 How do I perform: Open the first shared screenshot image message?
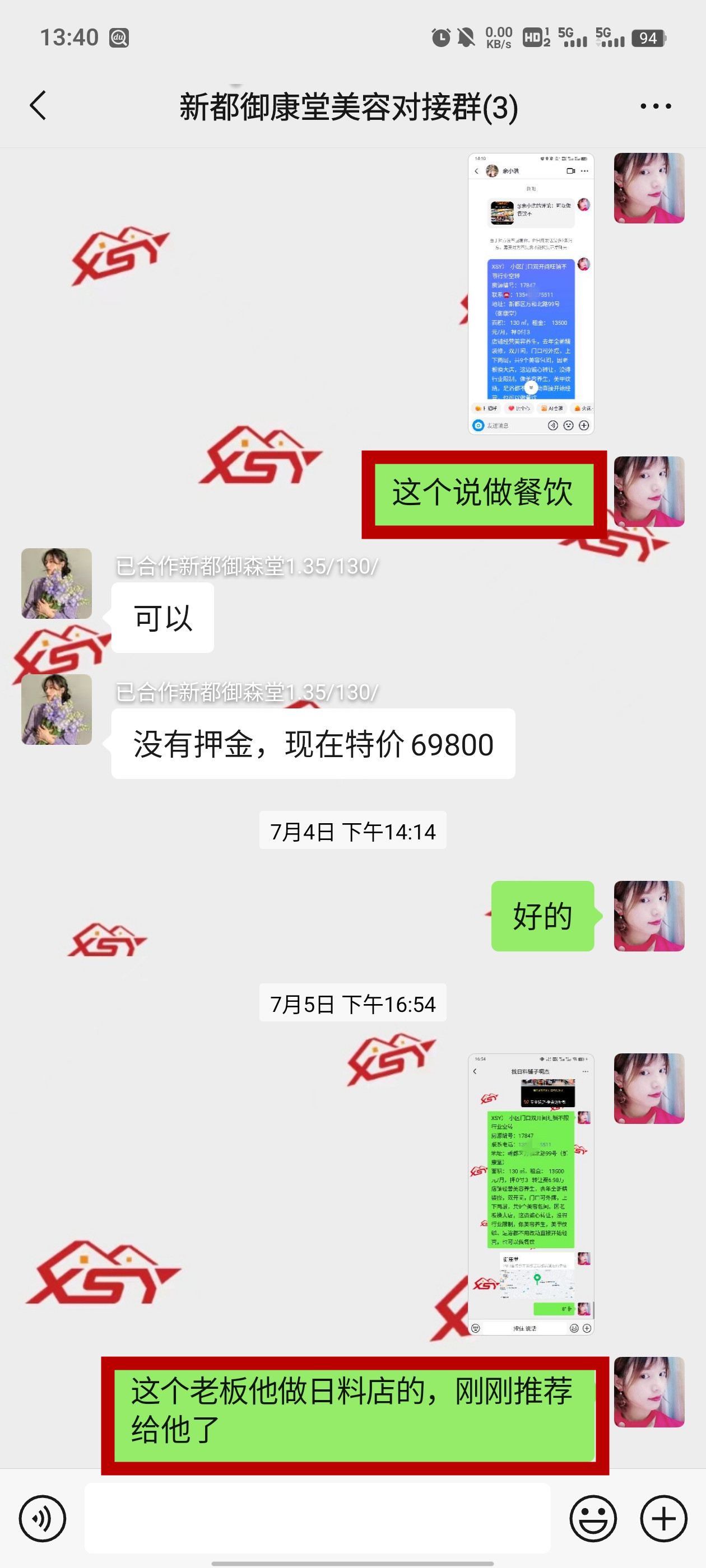click(x=531, y=293)
